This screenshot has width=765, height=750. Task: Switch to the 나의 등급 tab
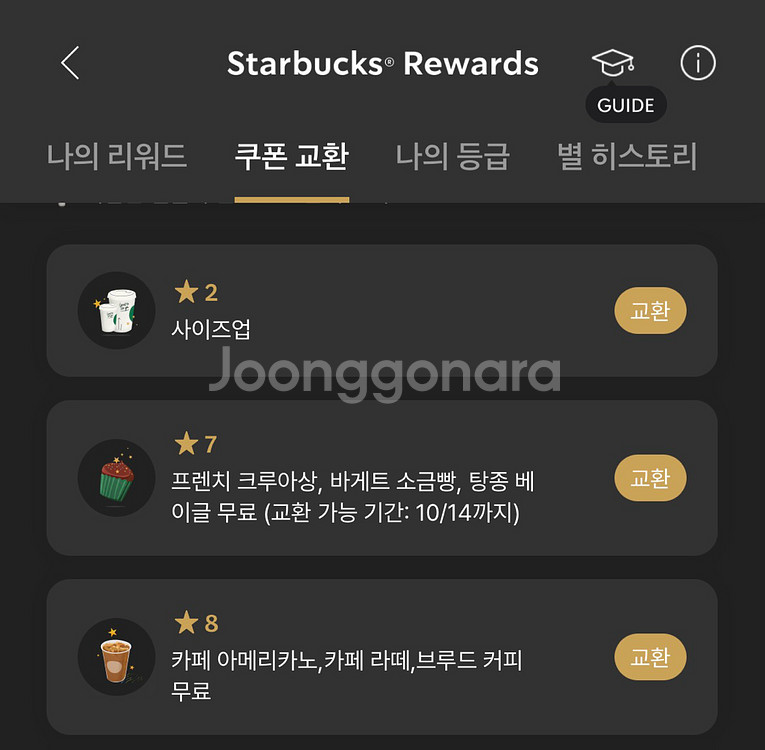tap(452, 157)
